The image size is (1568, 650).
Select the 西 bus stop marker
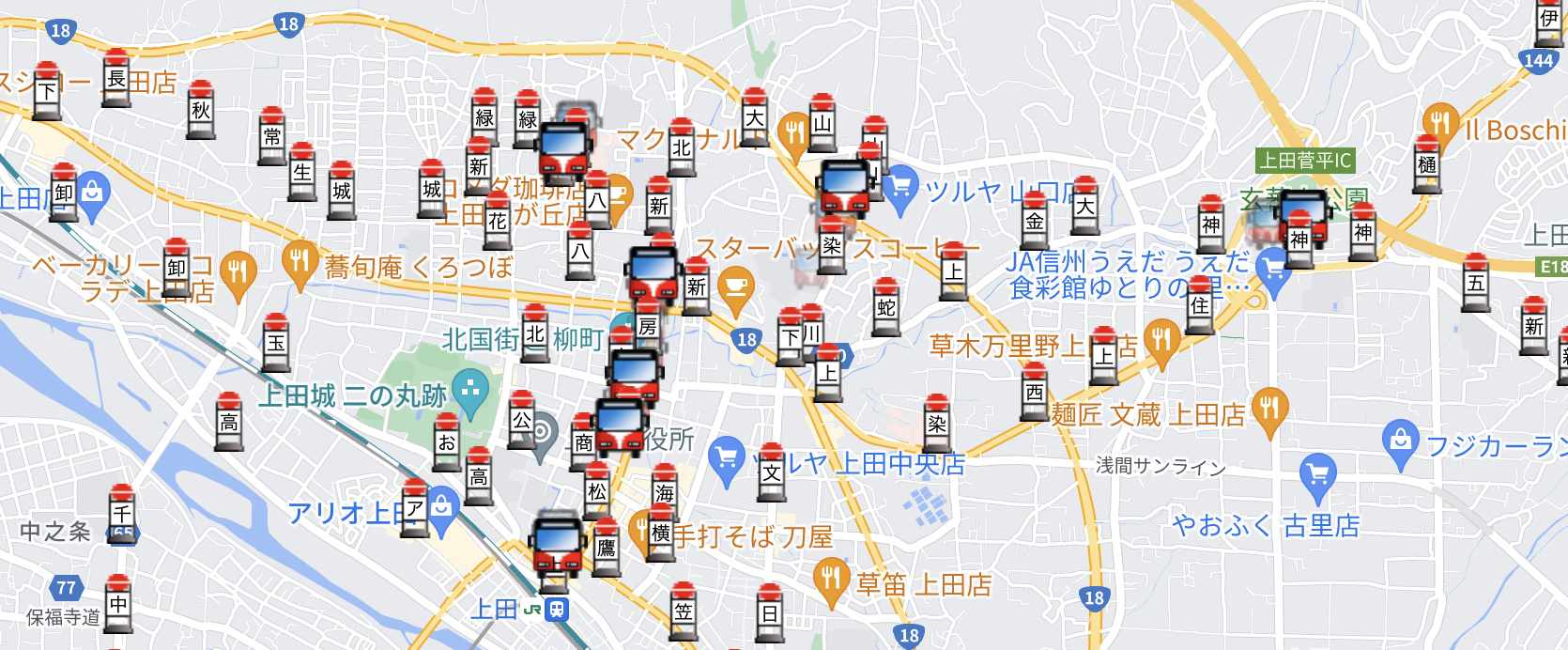(1035, 392)
